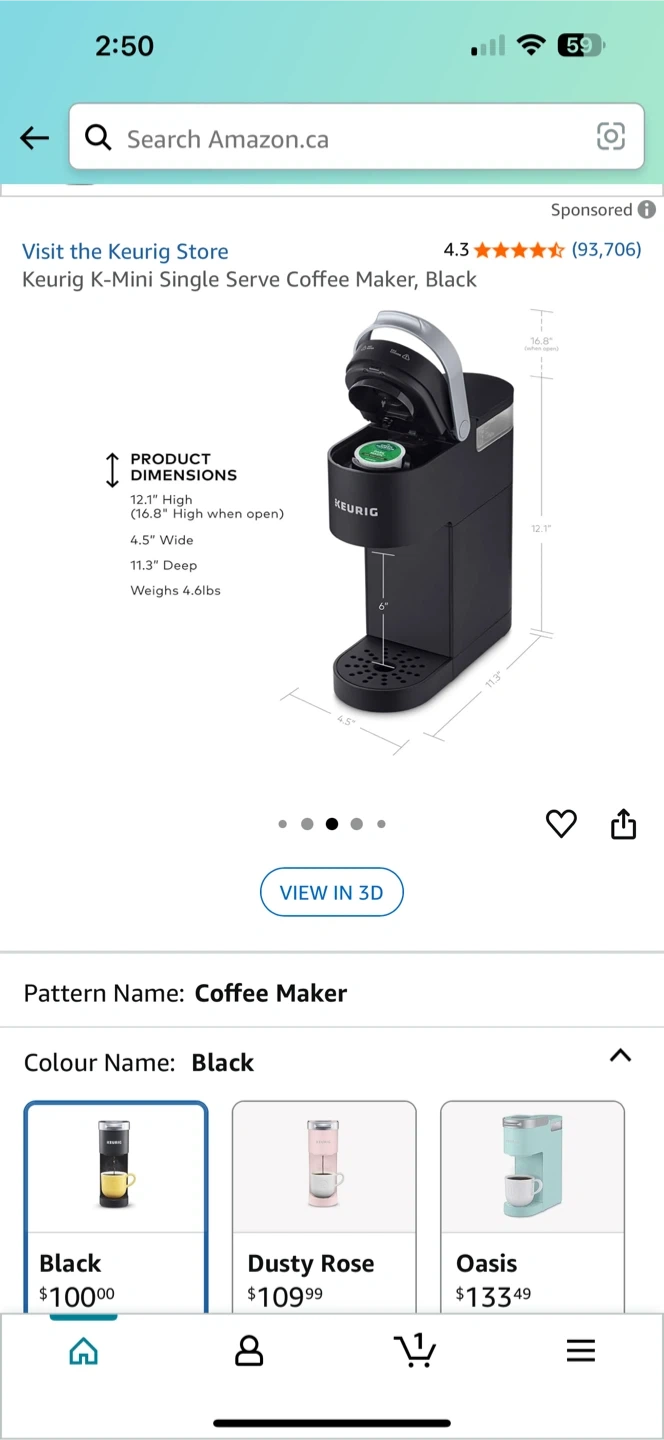This screenshot has height=1440, width=664.
Task: Go back using the back arrow
Action: (x=35, y=138)
